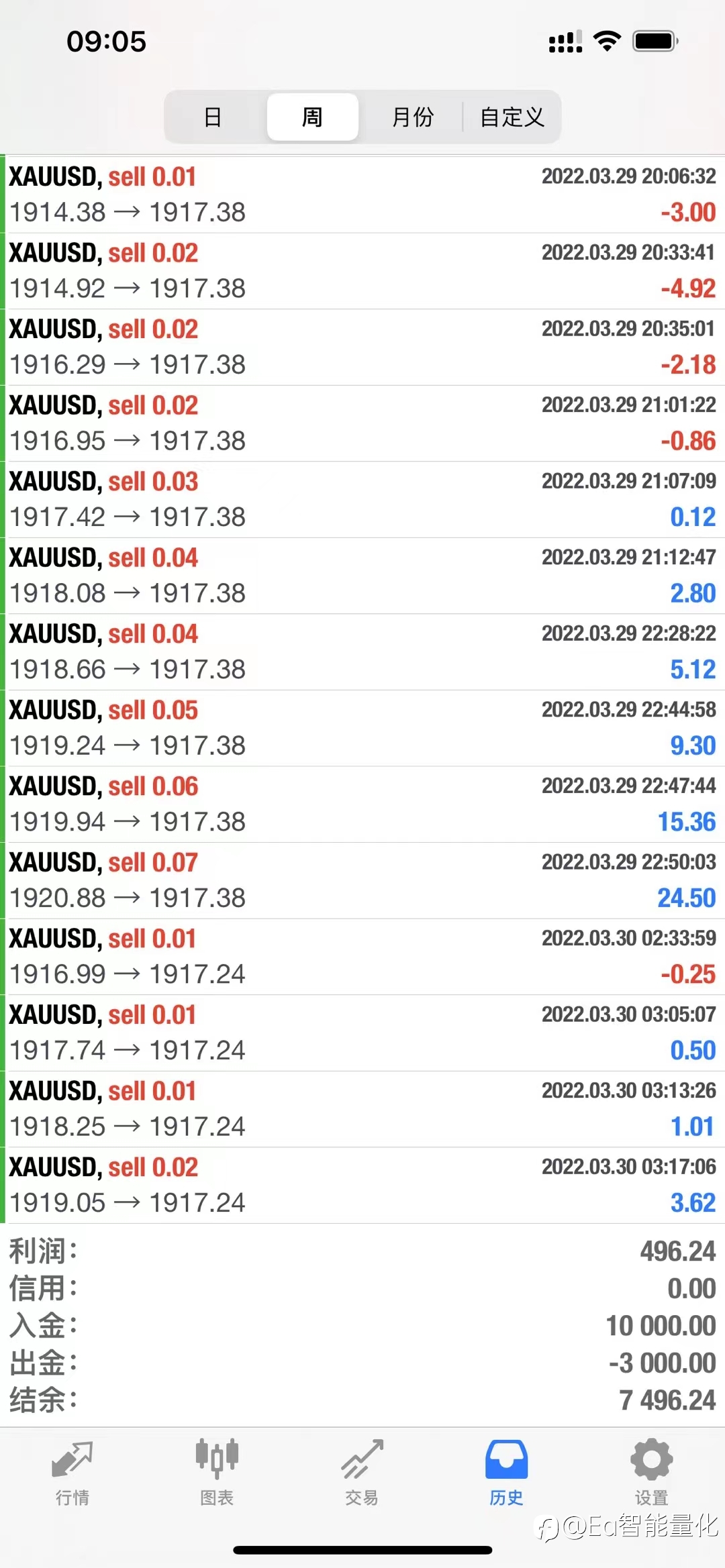Open the sell 0.03 trade at 21:07:09
725x1568 pixels.
pos(362,499)
